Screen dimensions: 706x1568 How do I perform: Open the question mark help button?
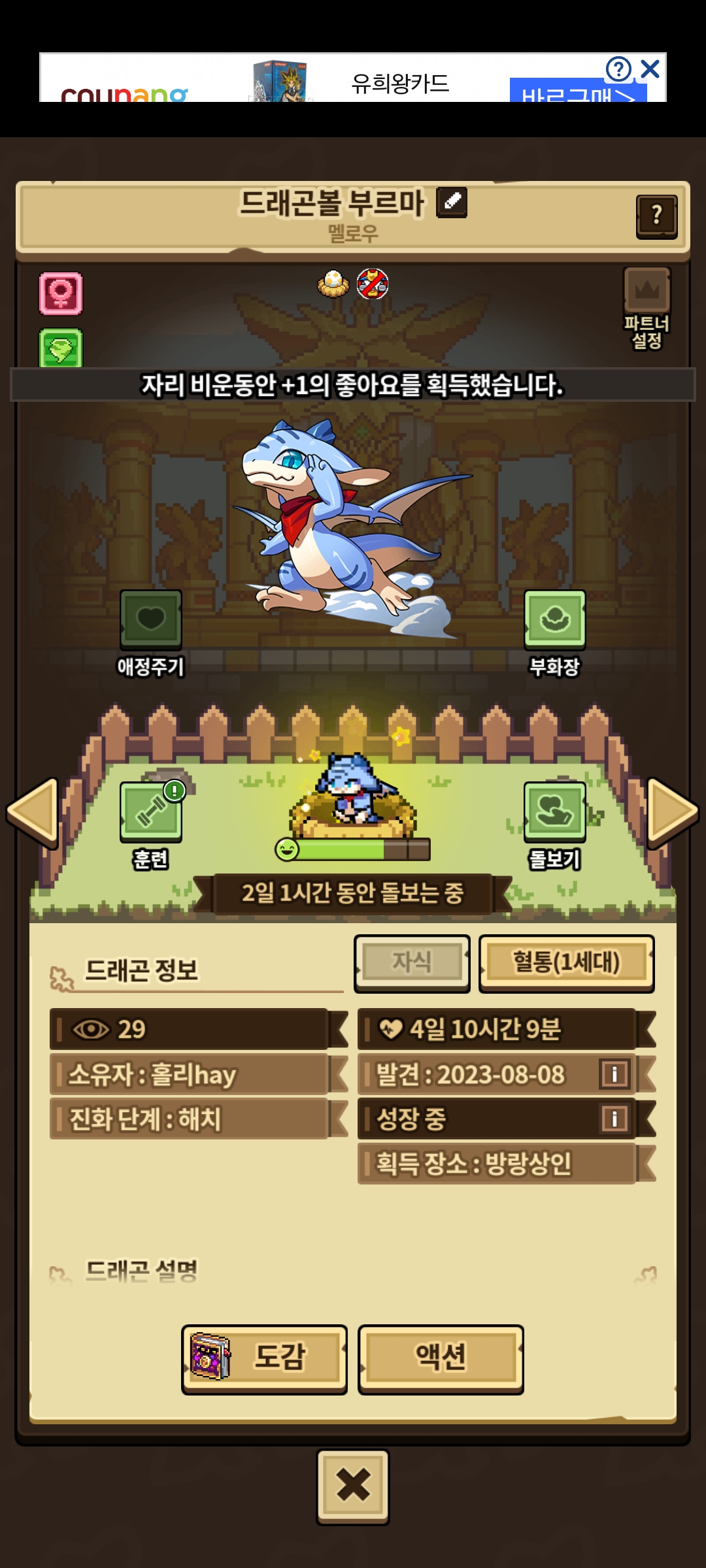656,216
